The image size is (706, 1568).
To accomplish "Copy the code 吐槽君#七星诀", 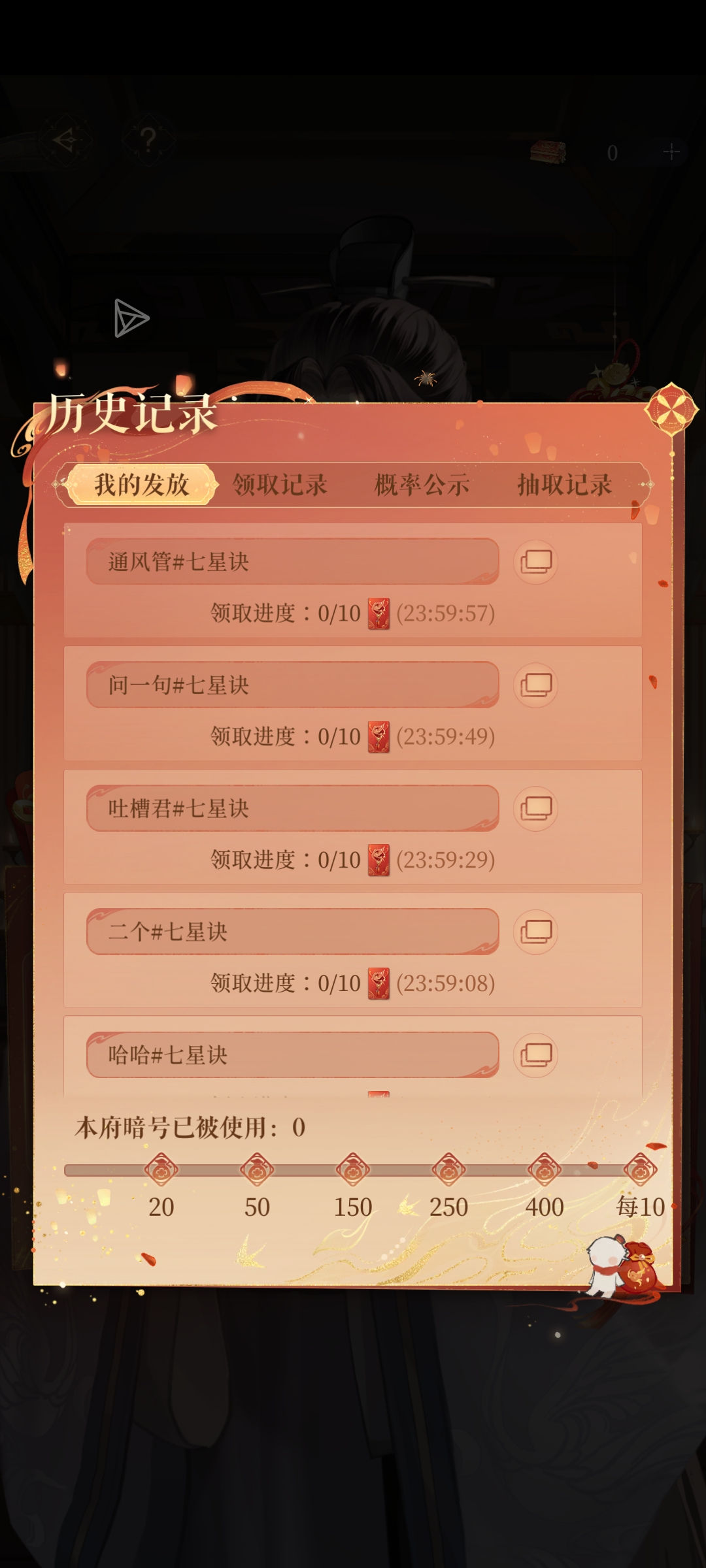I will tap(535, 809).
